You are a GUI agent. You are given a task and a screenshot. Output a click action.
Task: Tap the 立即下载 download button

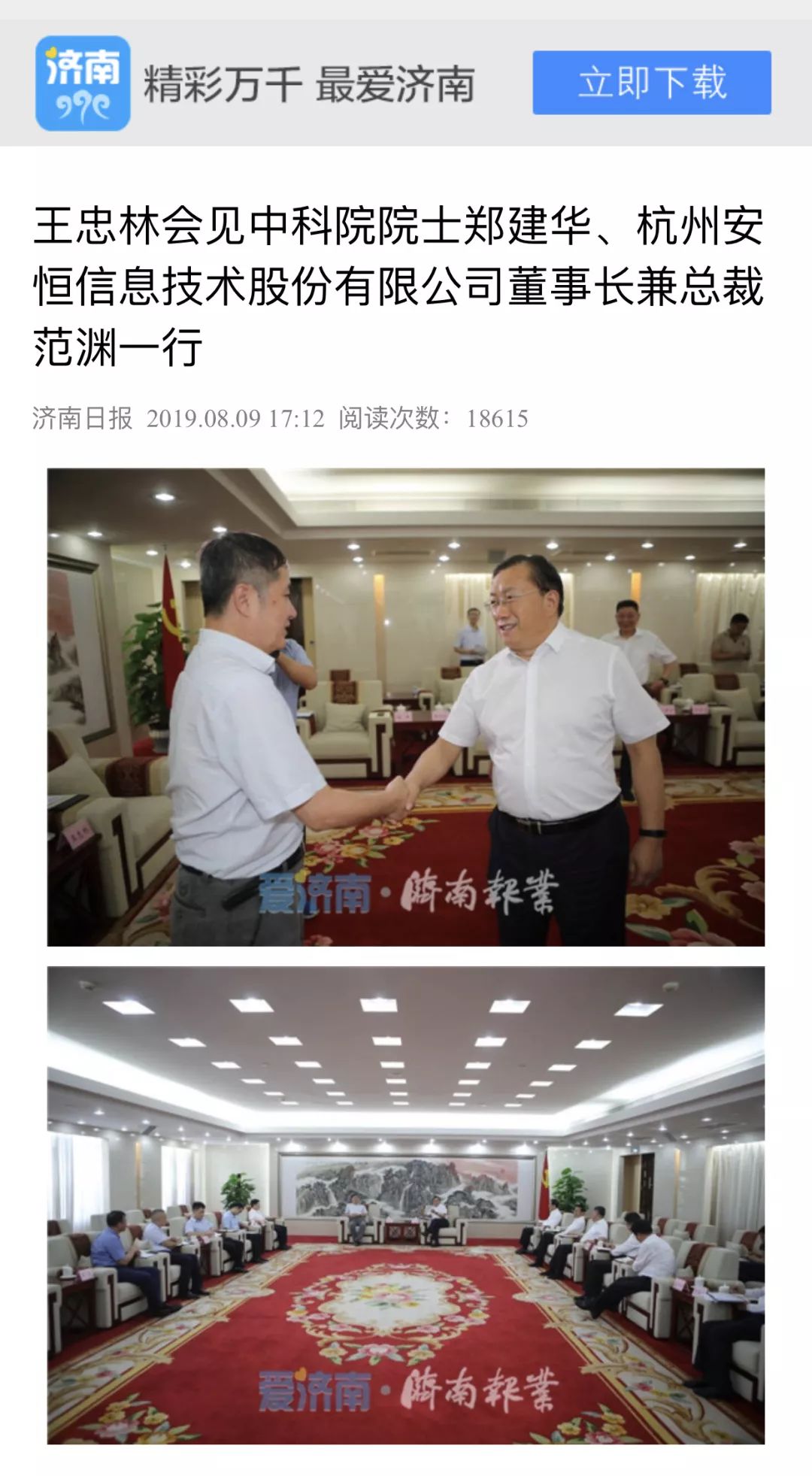(x=651, y=83)
